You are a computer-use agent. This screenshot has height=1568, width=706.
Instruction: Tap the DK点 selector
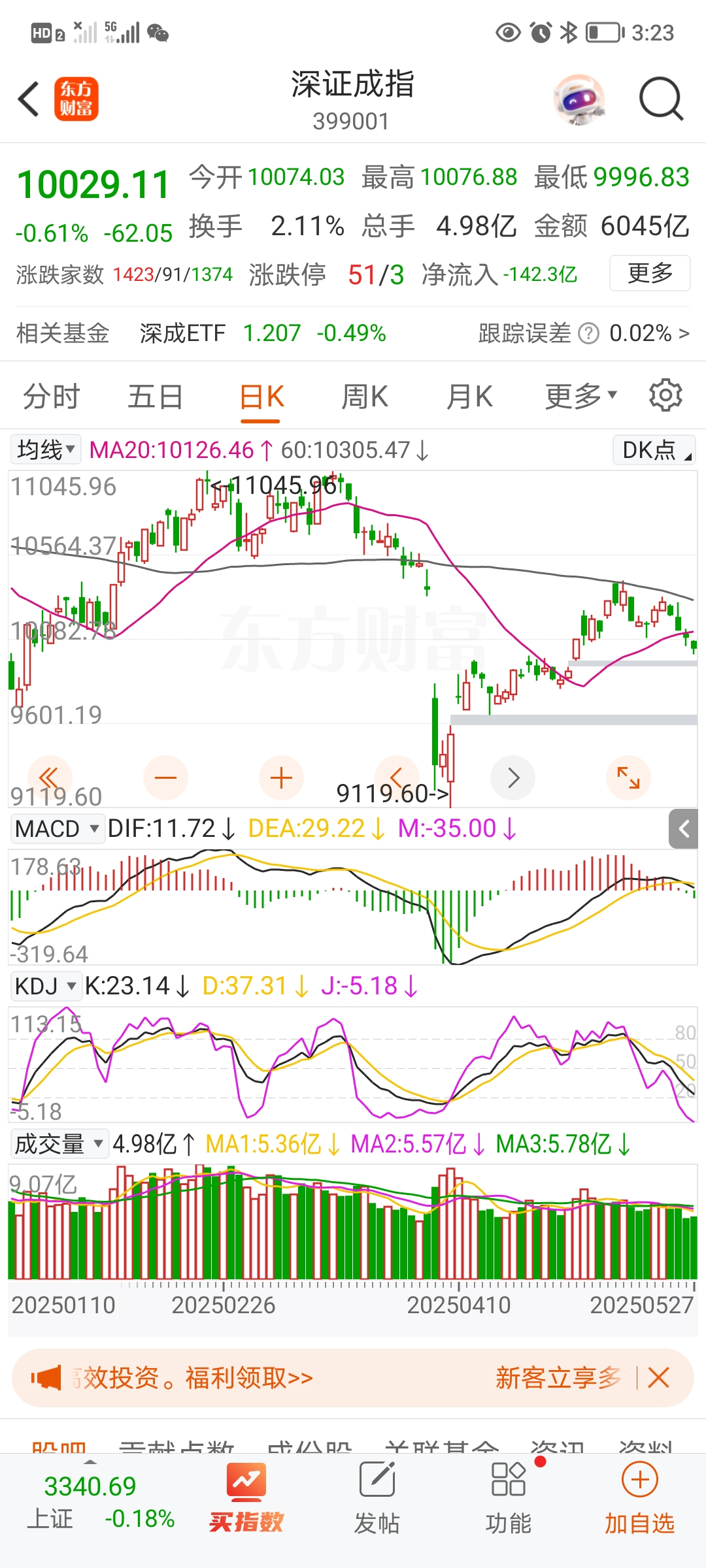(654, 449)
